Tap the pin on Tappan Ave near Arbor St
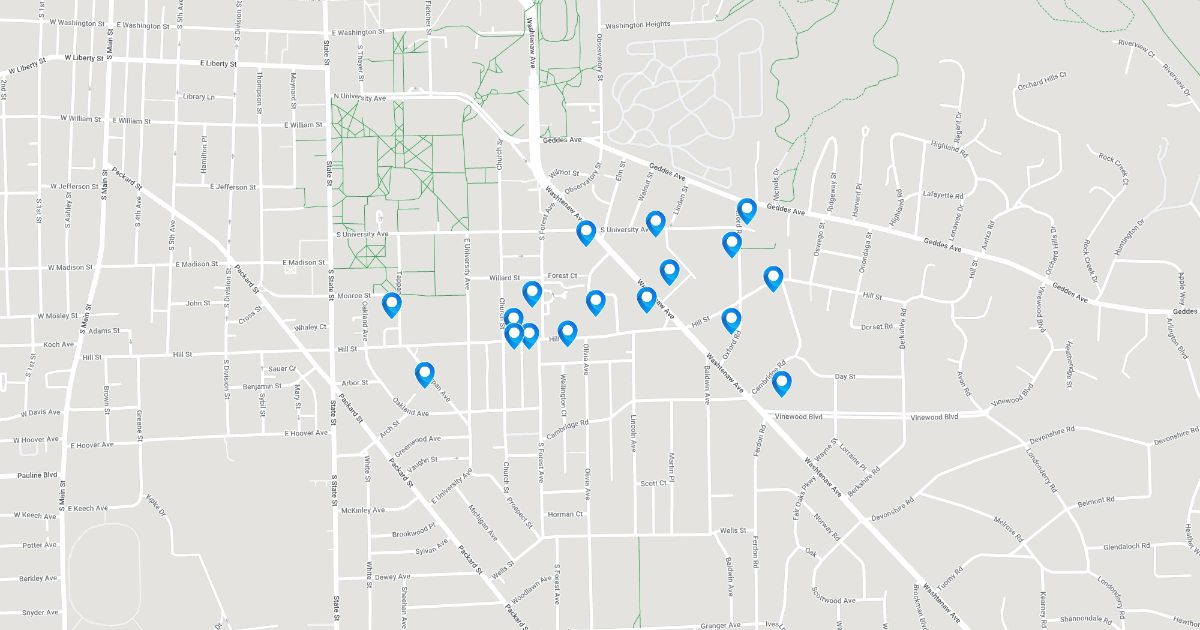This screenshot has width=1200, height=630. pyautogui.click(x=424, y=373)
